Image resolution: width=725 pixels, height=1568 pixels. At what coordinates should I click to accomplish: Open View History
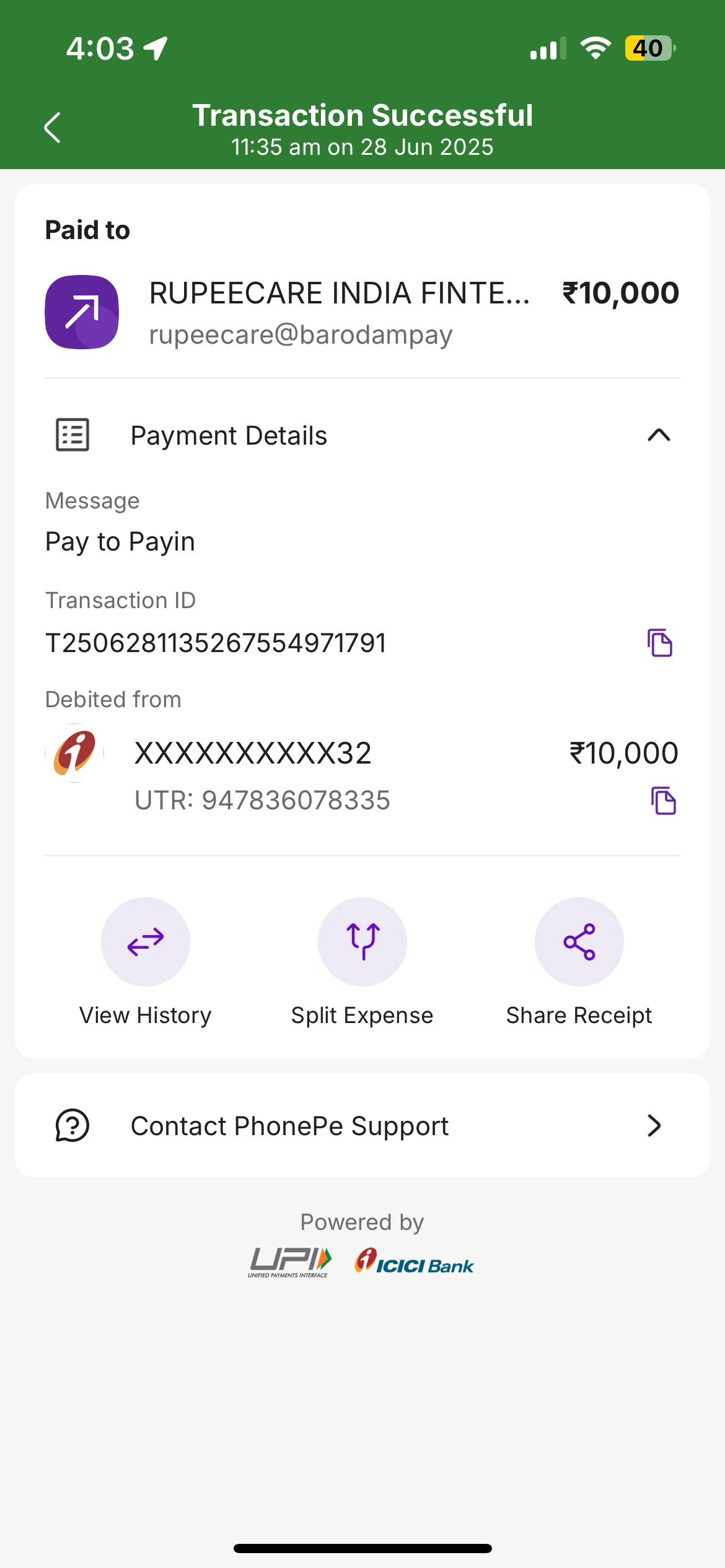pos(146,942)
